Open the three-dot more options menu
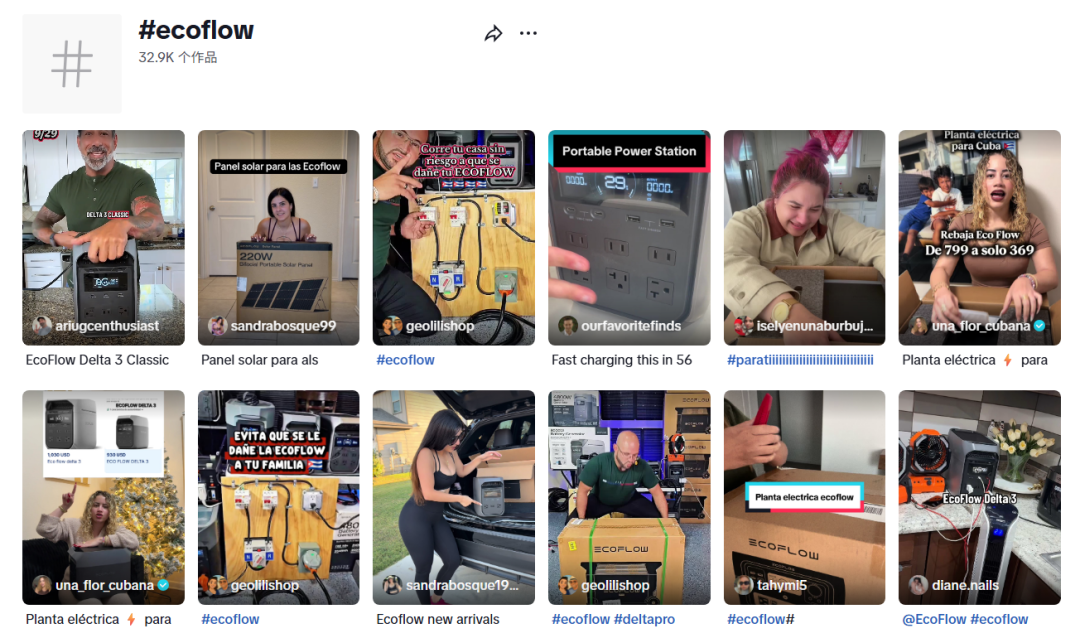The image size is (1080, 638). coord(528,34)
